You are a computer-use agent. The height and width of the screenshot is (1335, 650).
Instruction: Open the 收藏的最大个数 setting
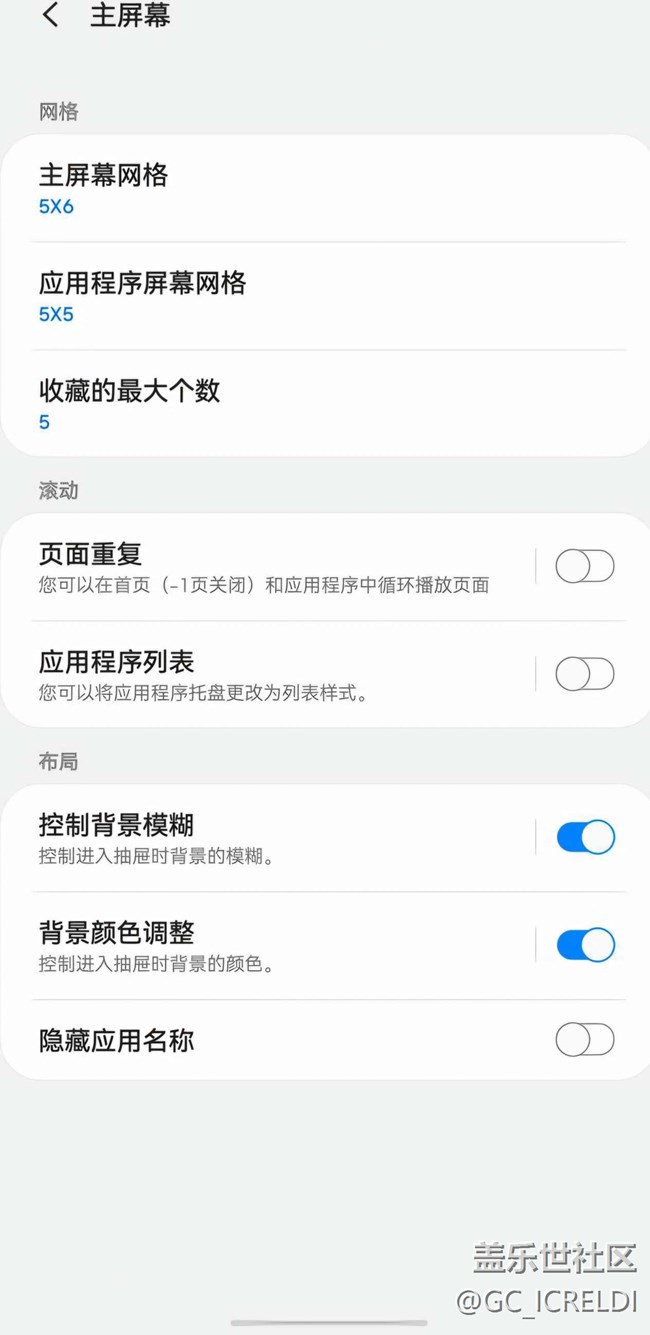click(x=325, y=404)
